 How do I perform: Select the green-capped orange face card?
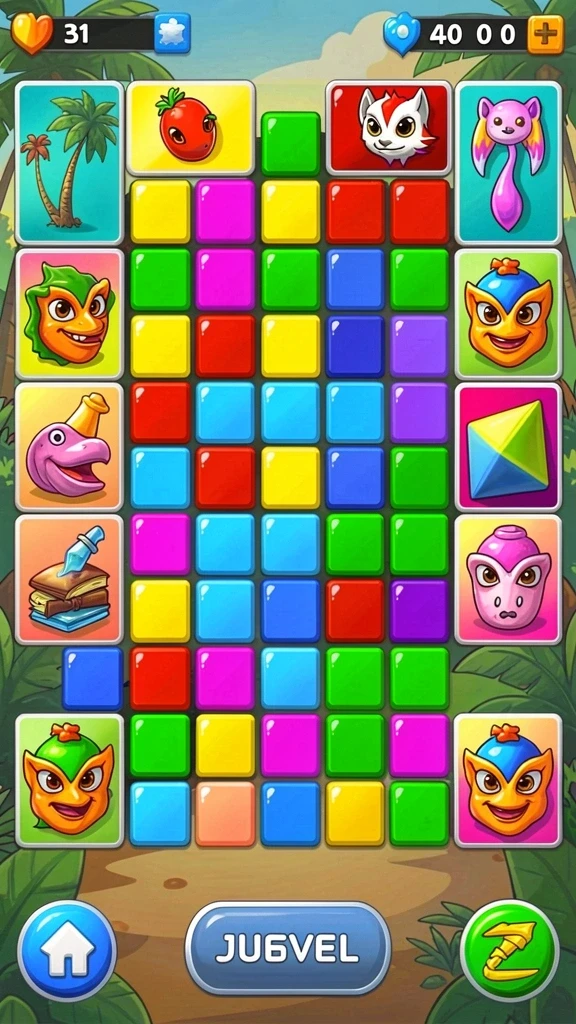(69, 780)
